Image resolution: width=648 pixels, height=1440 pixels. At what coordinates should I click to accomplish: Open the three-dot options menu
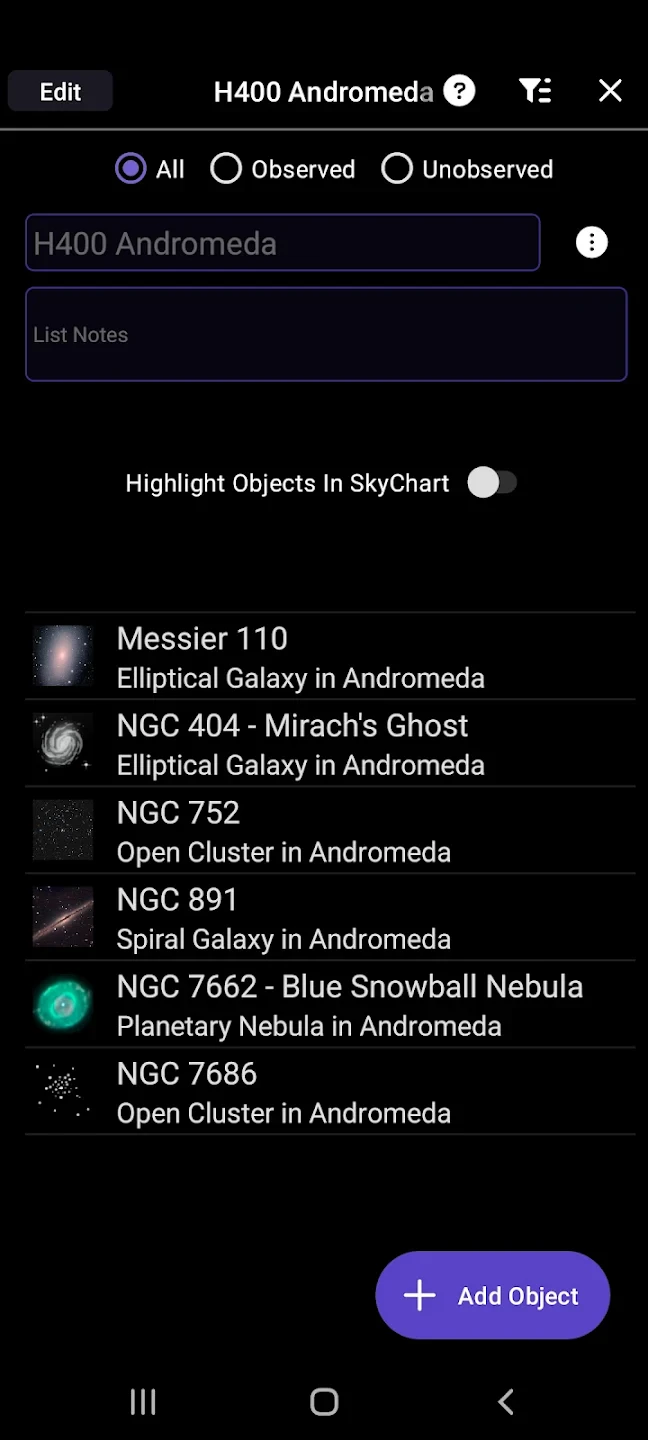(x=592, y=243)
